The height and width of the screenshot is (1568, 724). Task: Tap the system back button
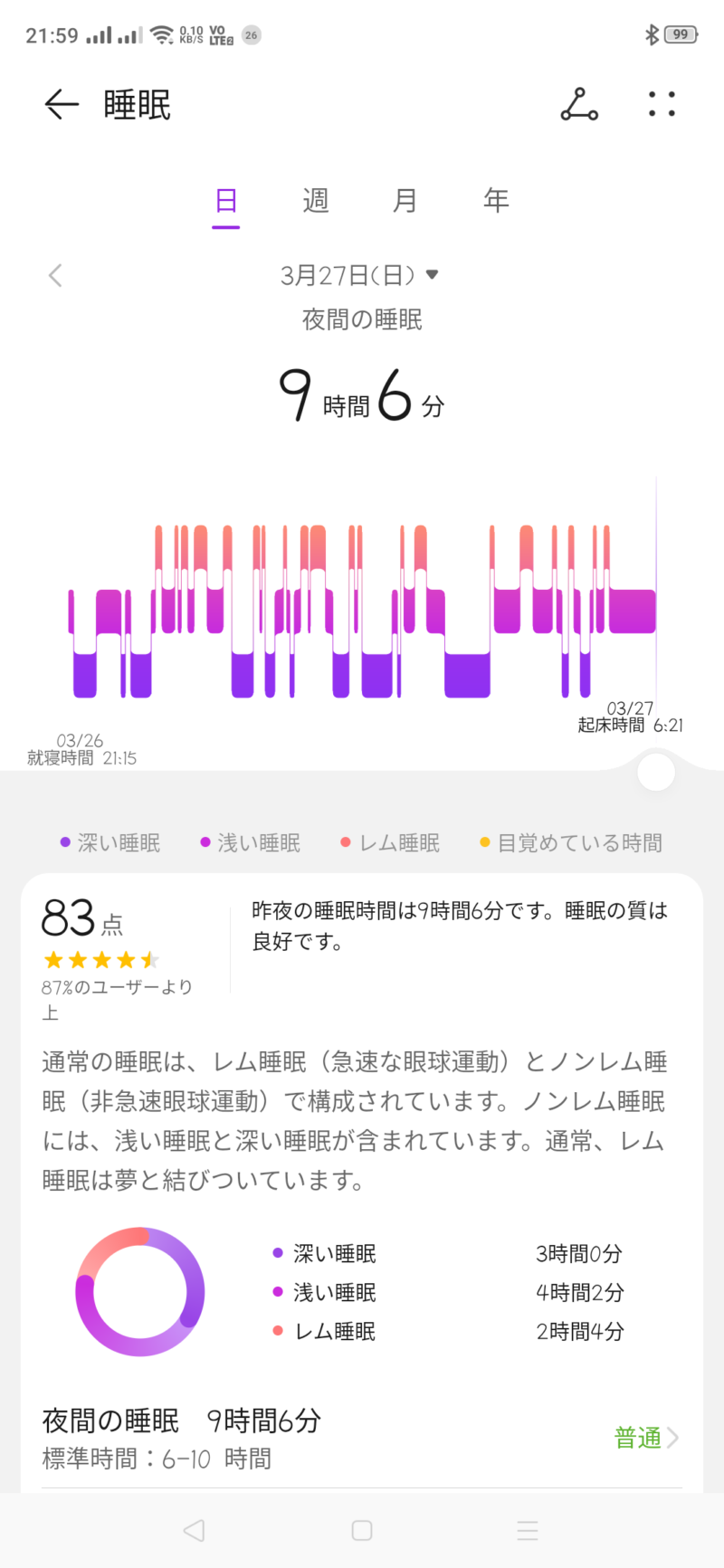(194, 1530)
